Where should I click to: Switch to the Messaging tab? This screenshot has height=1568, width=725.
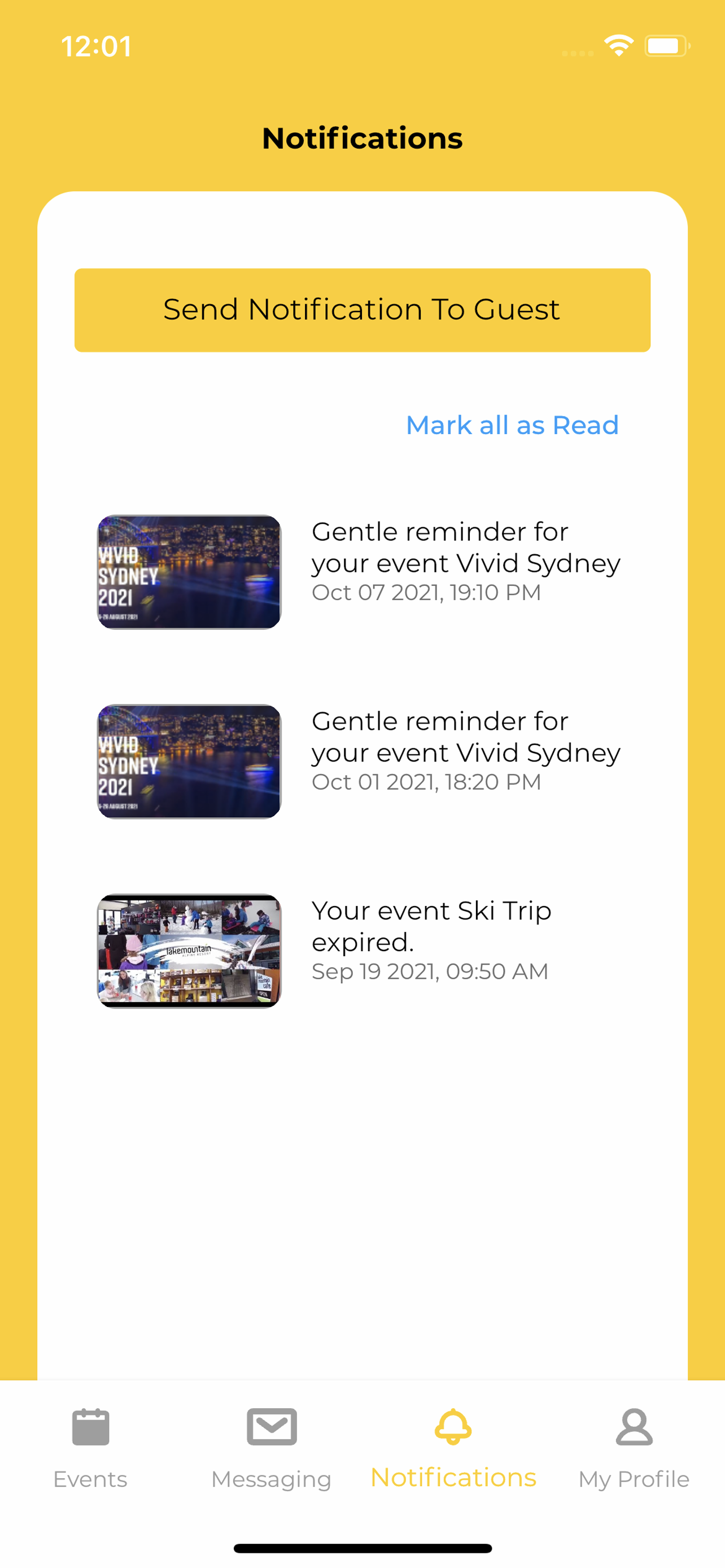(272, 1449)
